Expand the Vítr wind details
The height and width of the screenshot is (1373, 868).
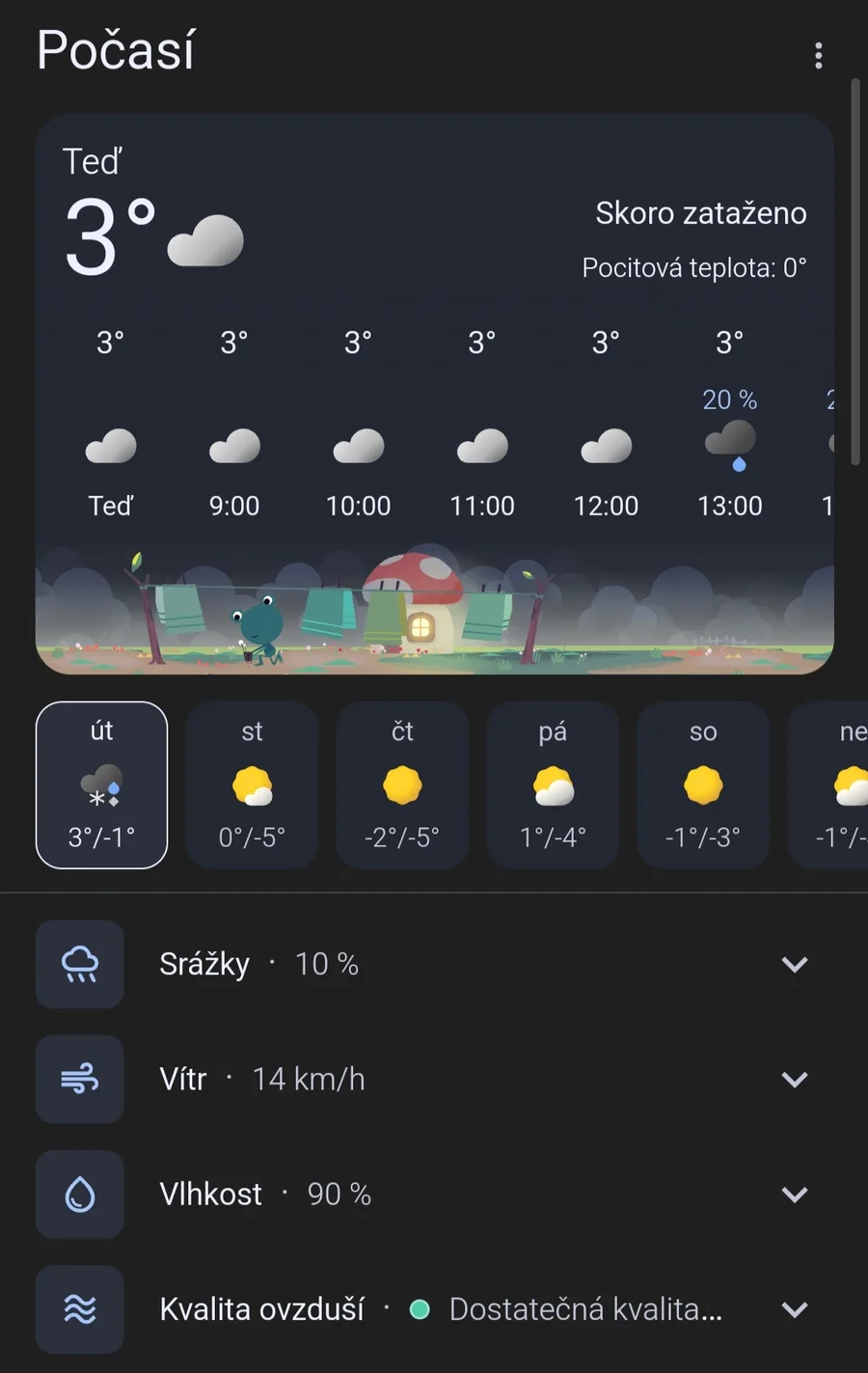point(794,1079)
